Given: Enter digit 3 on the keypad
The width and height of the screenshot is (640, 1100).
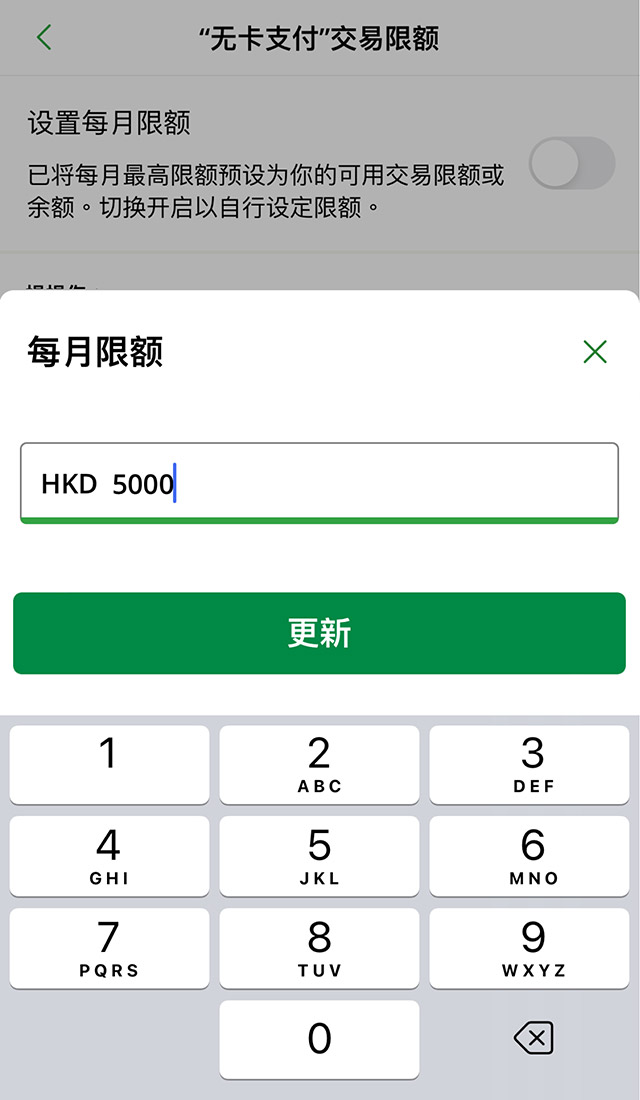Looking at the screenshot, I should (x=532, y=765).
